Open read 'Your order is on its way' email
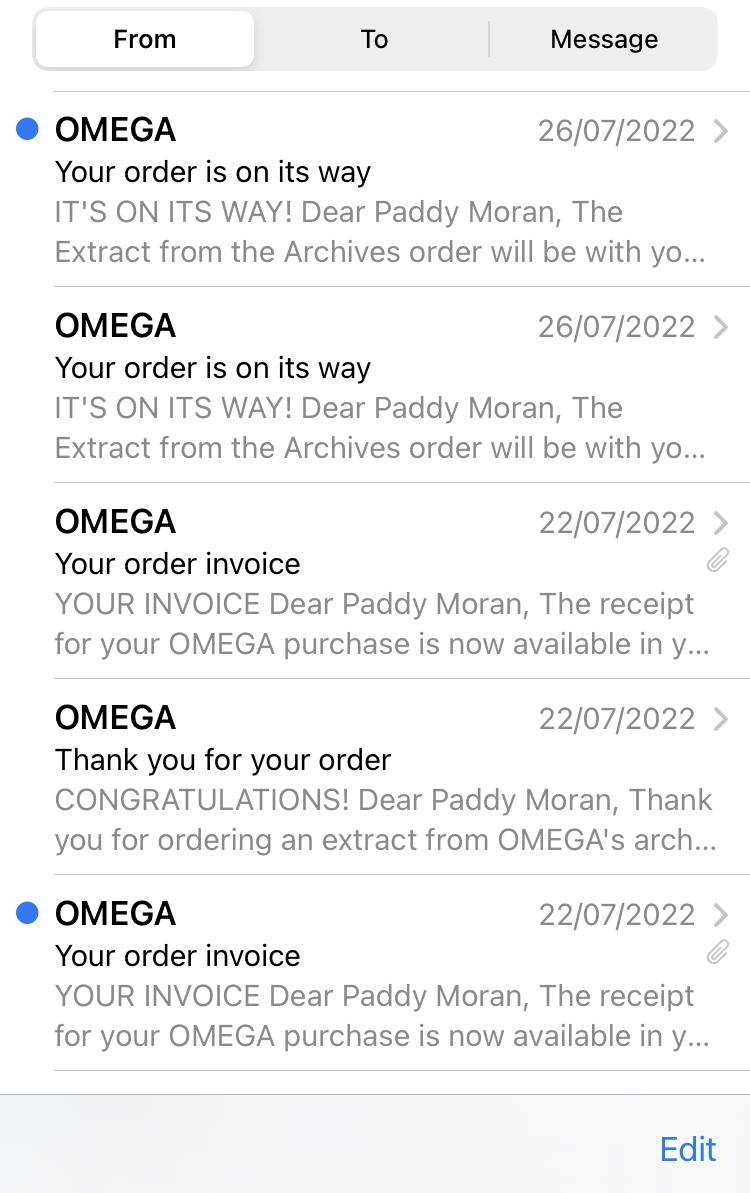The height and width of the screenshot is (1193, 750). (380, 386)
